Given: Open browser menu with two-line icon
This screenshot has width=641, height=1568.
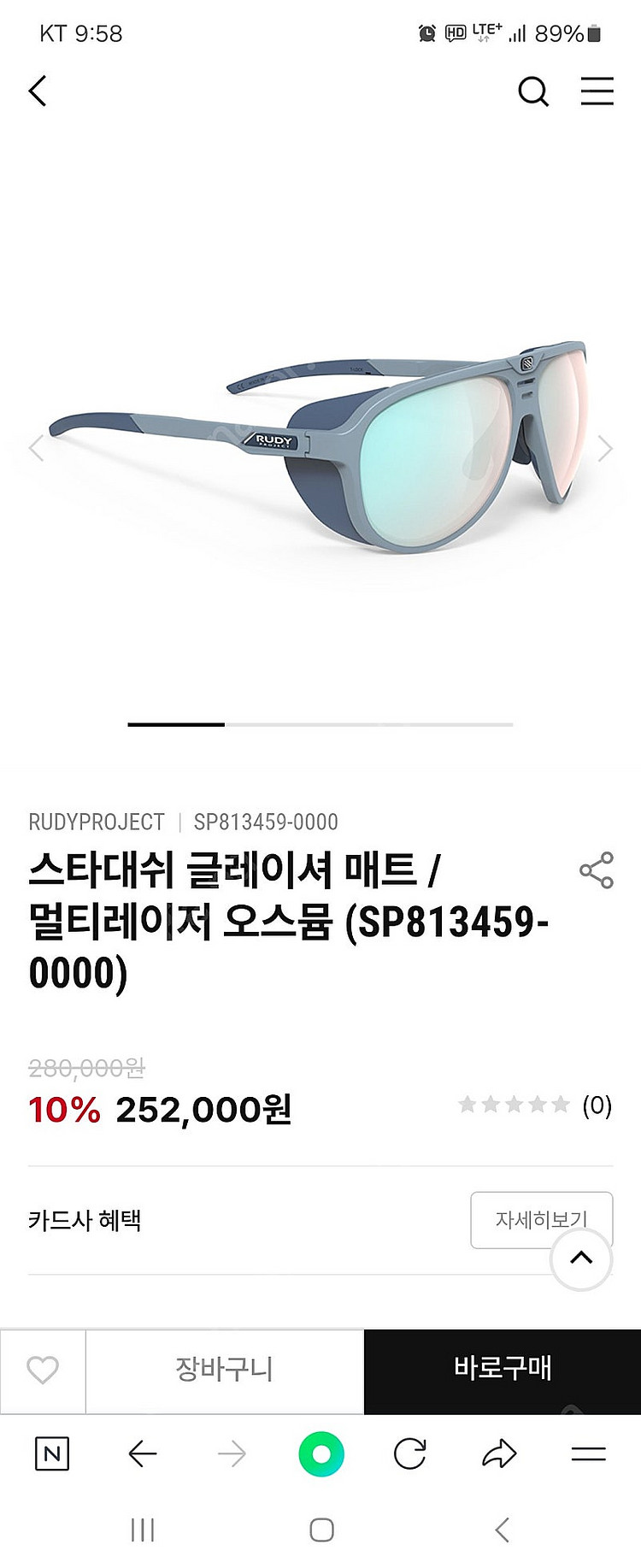Looking at the screenshot, I should [588, 1453].
